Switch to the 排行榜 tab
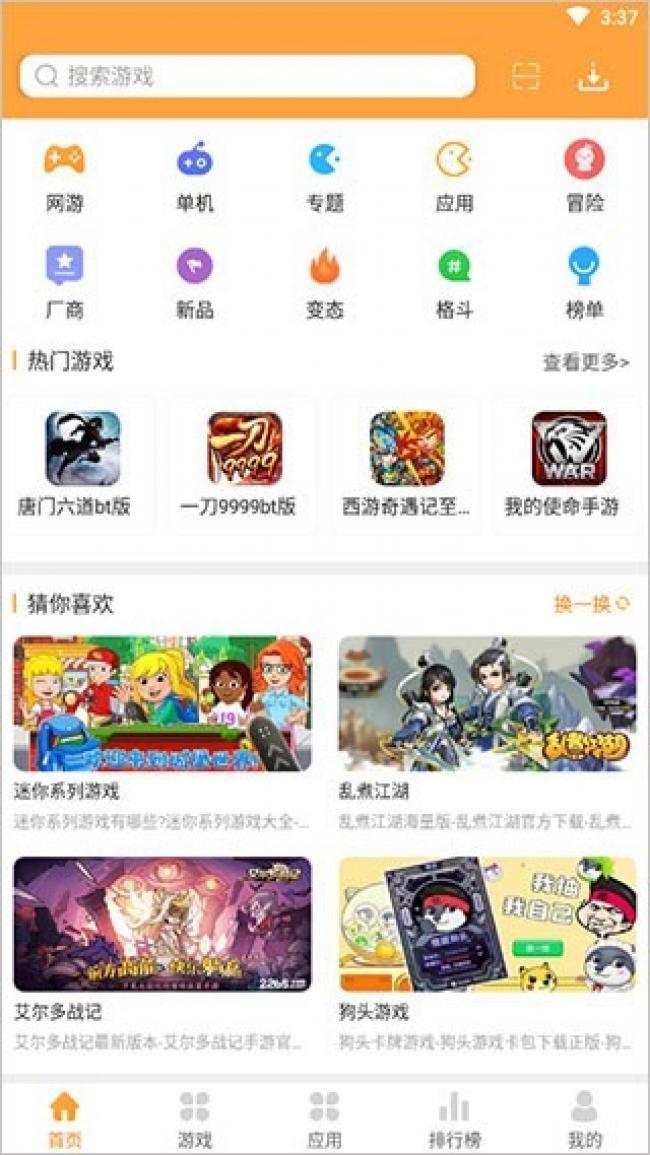The image size is (650, 1155). pyautogui.click(x=454, y=1119)
